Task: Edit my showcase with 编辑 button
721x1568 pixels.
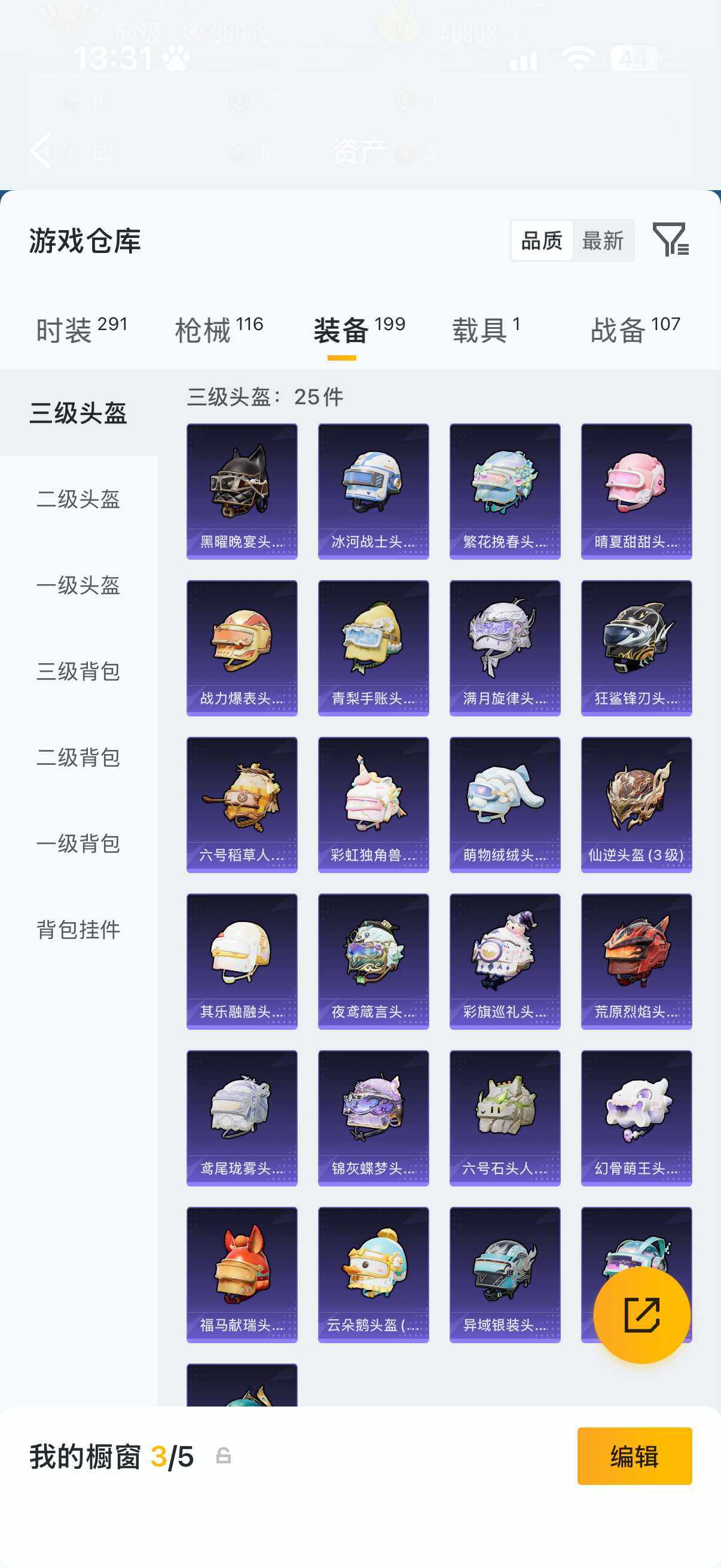Action: click(x=634, y=1456)
